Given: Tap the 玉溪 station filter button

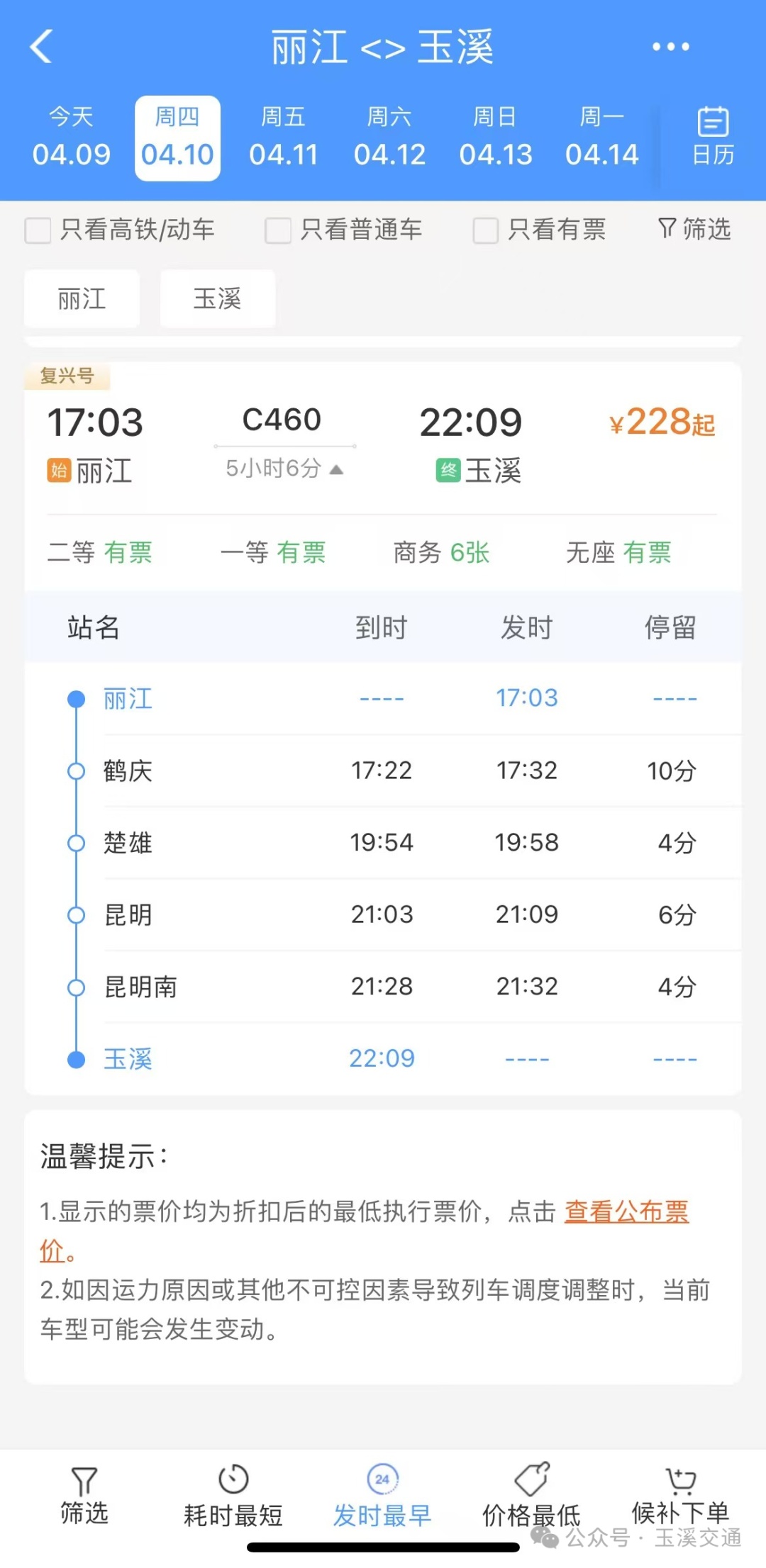Looking at the screenshot, I should tap(217, 298).
